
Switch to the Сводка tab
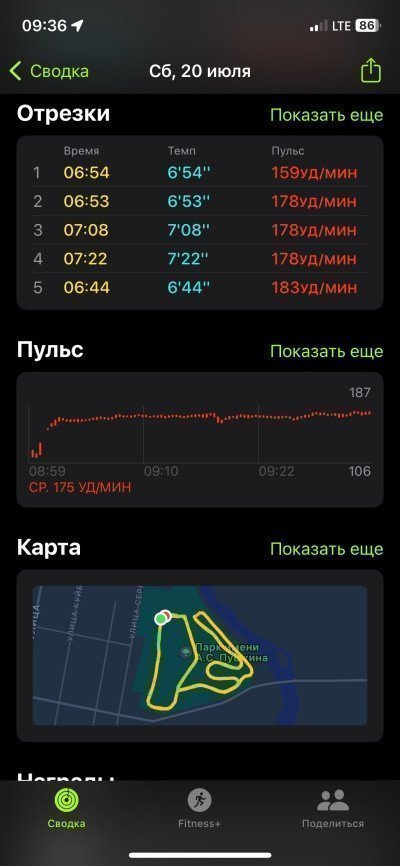(66, 809)
